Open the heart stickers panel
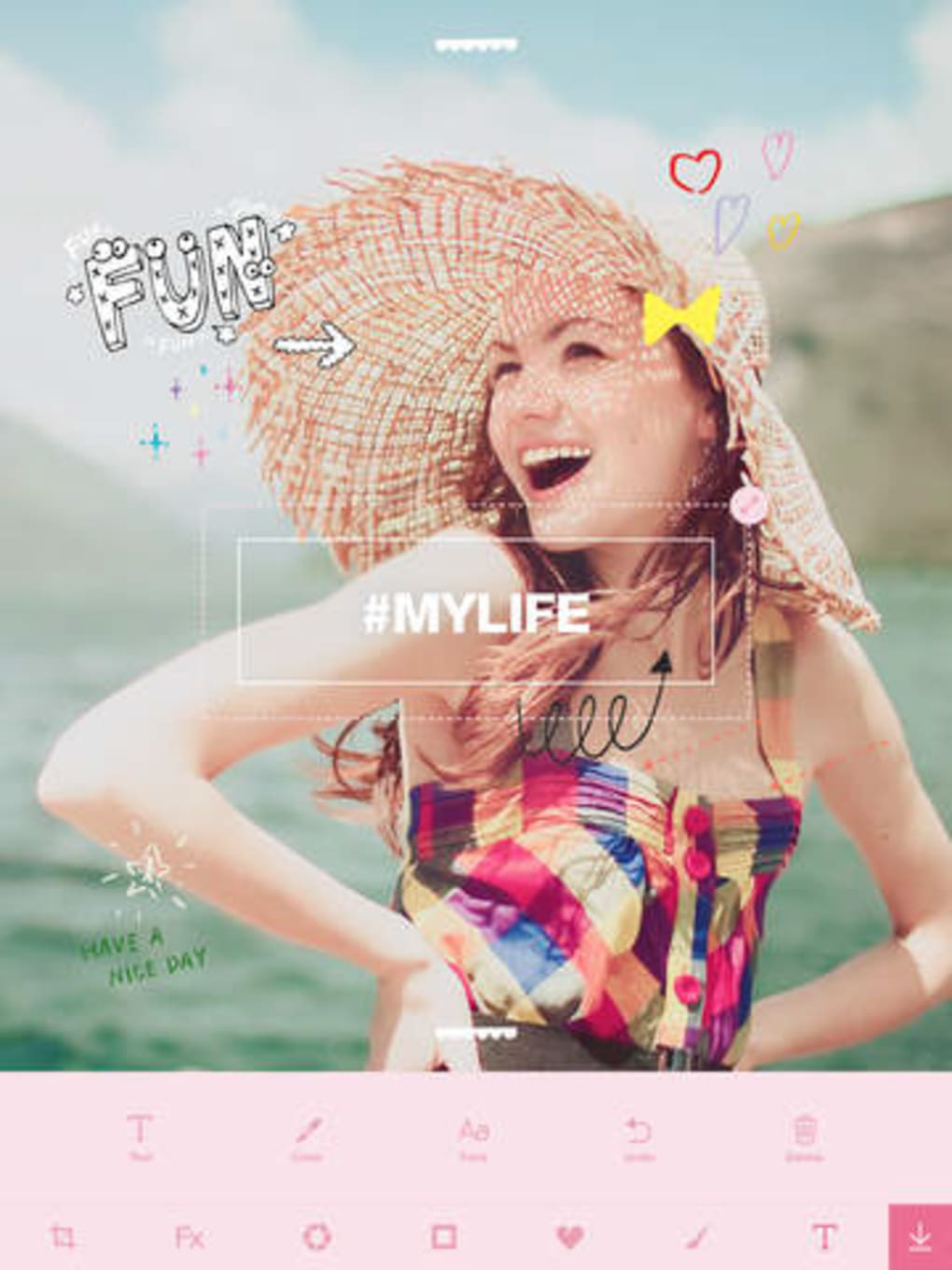This screenshot has height=1270, width=952. click(x=570, y=1237)
